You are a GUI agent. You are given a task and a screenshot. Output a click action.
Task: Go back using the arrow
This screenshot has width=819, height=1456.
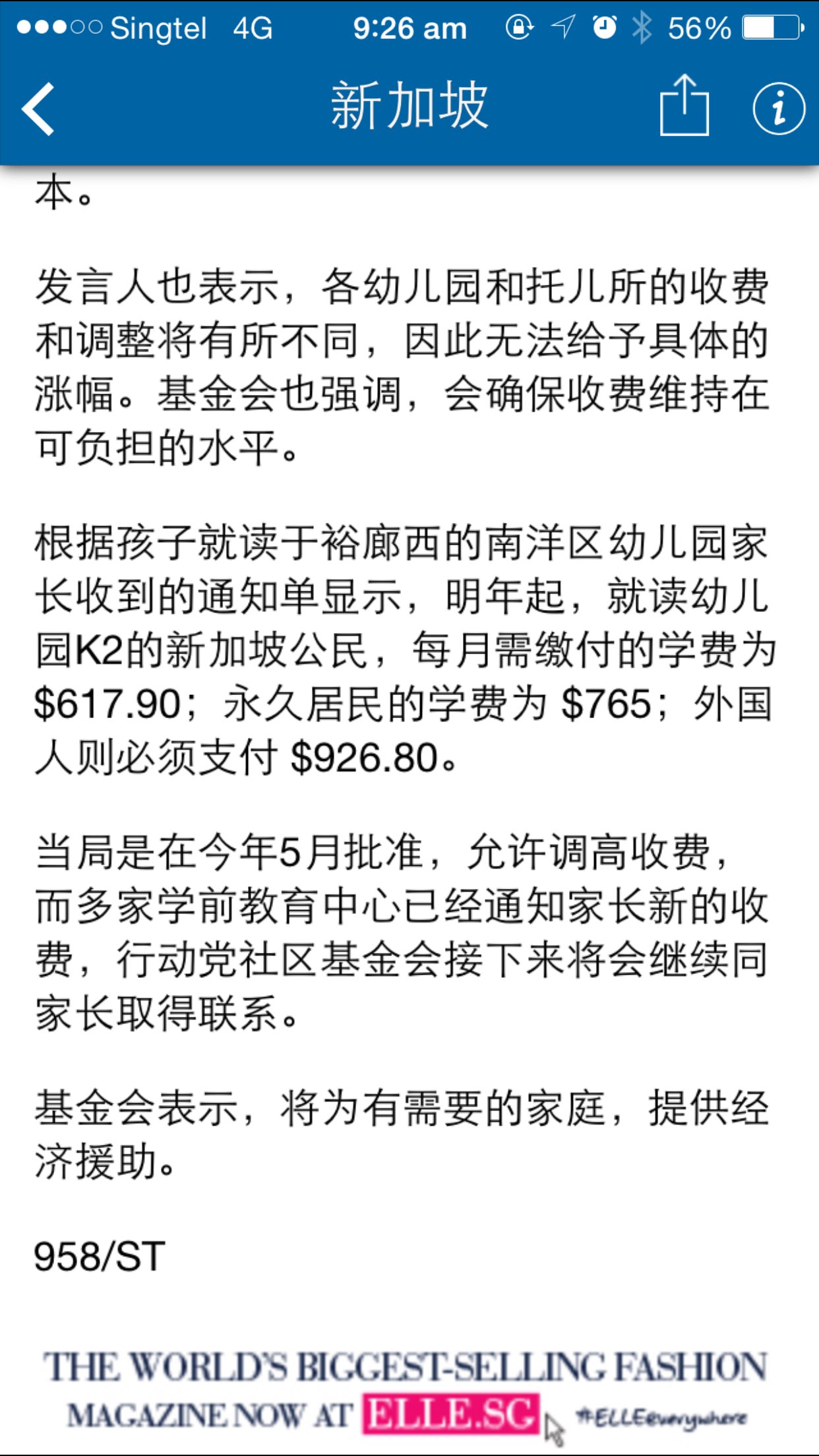[38, 109]
